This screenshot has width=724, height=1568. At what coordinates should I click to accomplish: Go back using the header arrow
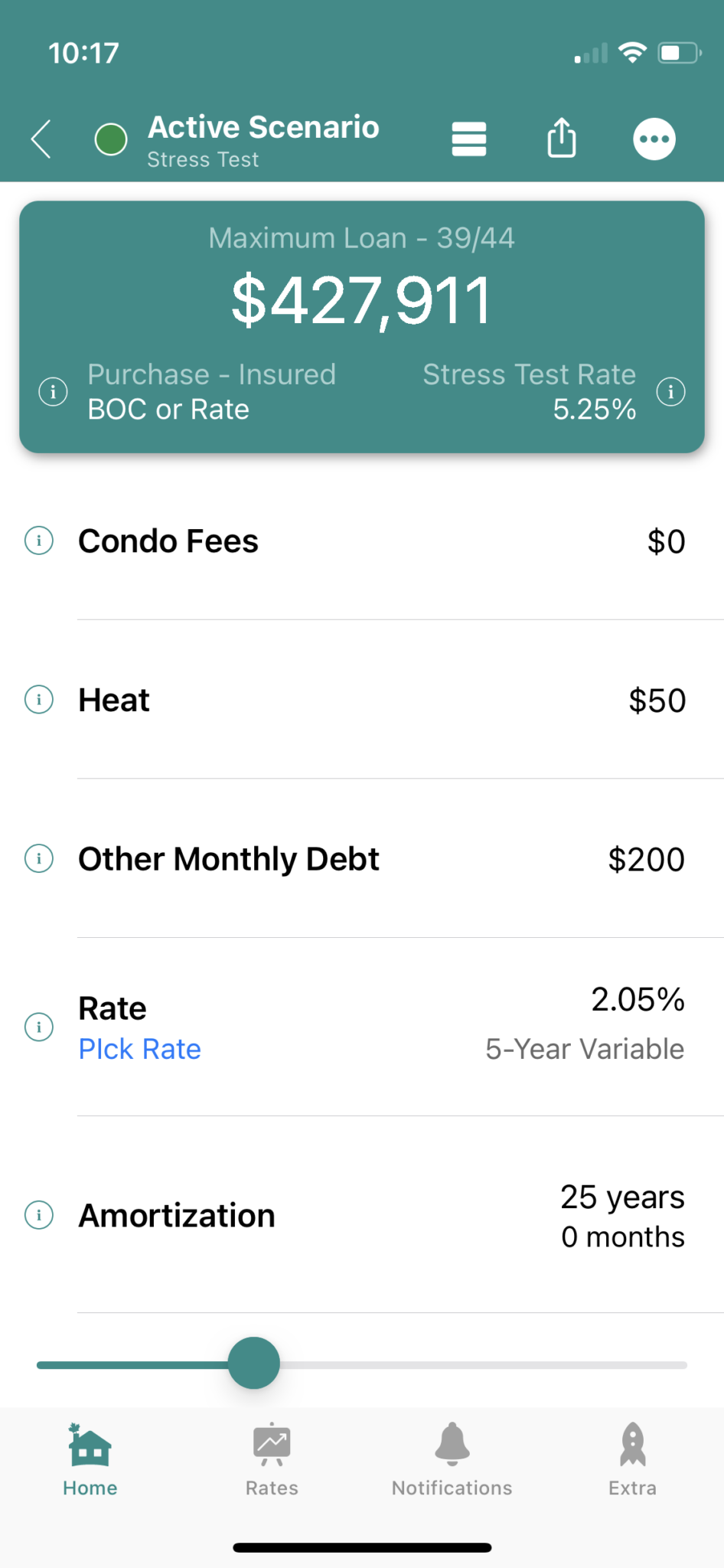point(41,139)
